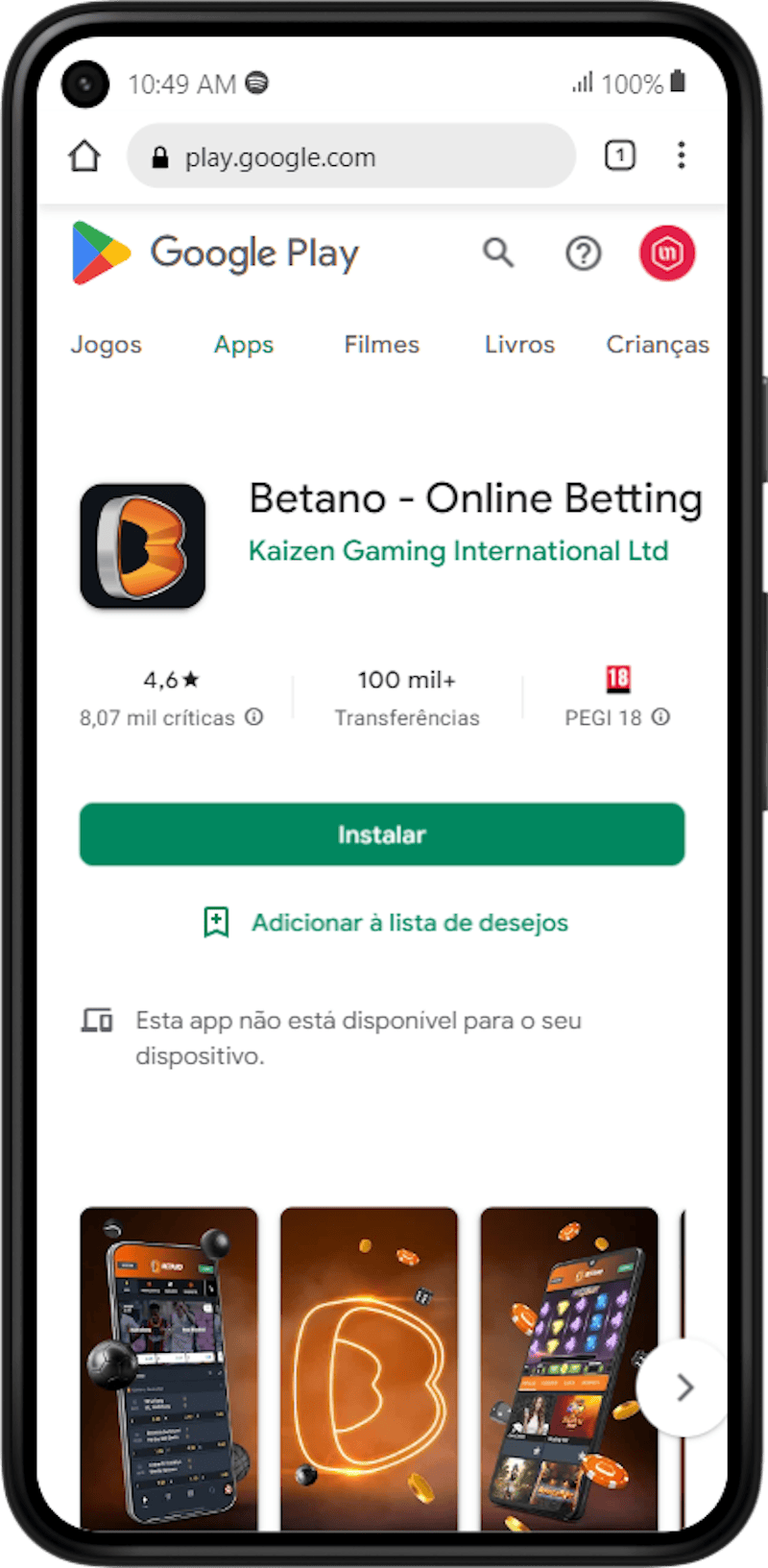Open the Google Play help icon
Image resolution: width=768 pixels, height=1568 pixels.
coord(583,253)
